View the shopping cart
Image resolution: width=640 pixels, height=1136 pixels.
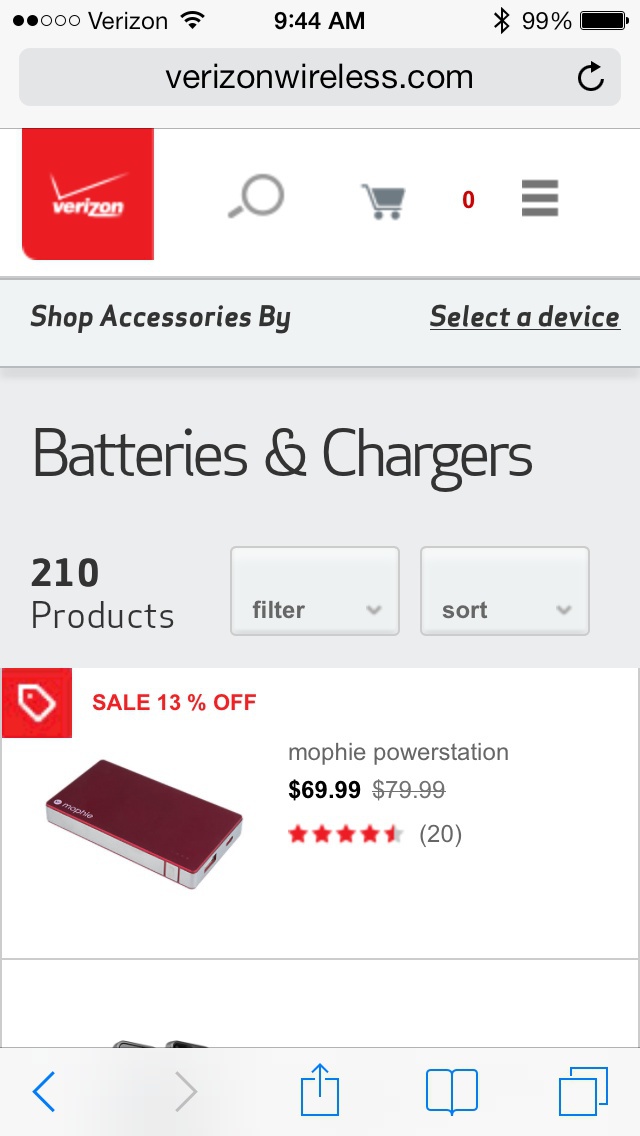point(383,200)
